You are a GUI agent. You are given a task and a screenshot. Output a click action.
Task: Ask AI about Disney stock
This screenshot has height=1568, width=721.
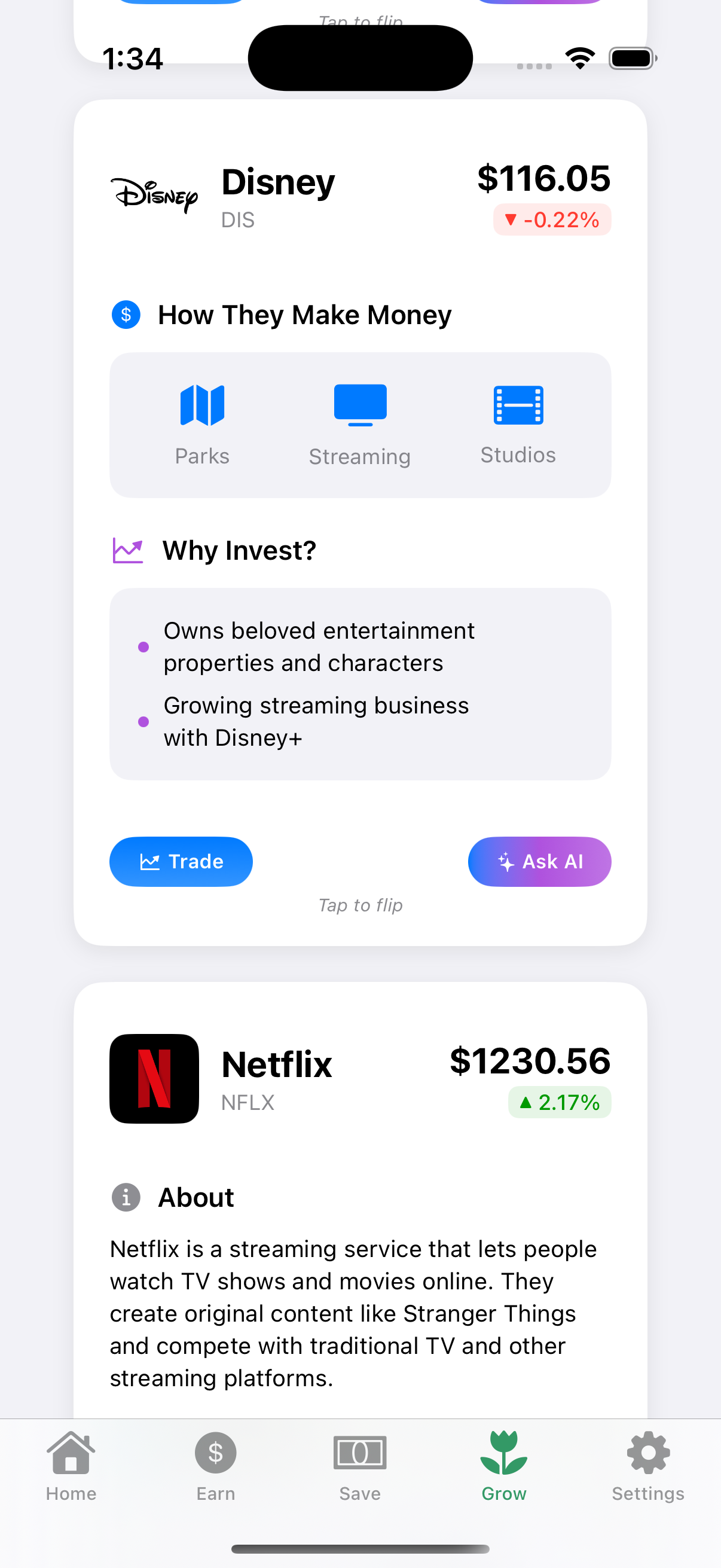539,861
